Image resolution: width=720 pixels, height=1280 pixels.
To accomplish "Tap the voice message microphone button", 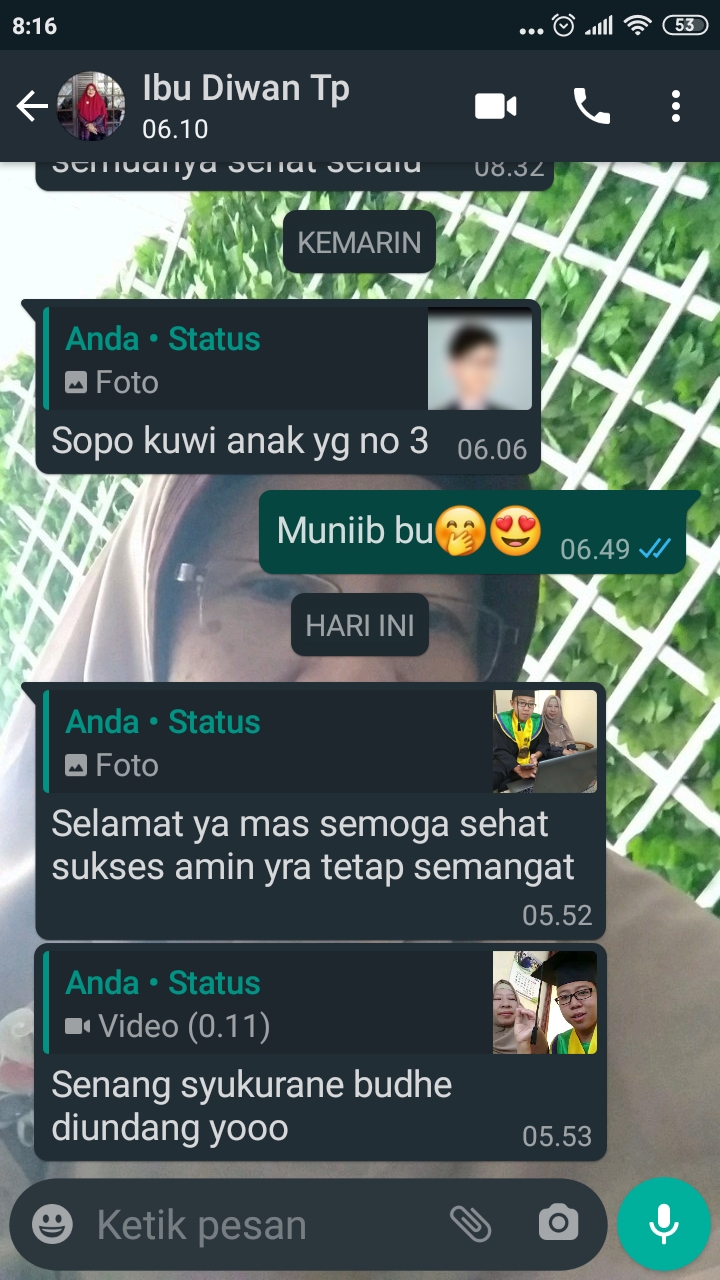I will click(663, 1223).
